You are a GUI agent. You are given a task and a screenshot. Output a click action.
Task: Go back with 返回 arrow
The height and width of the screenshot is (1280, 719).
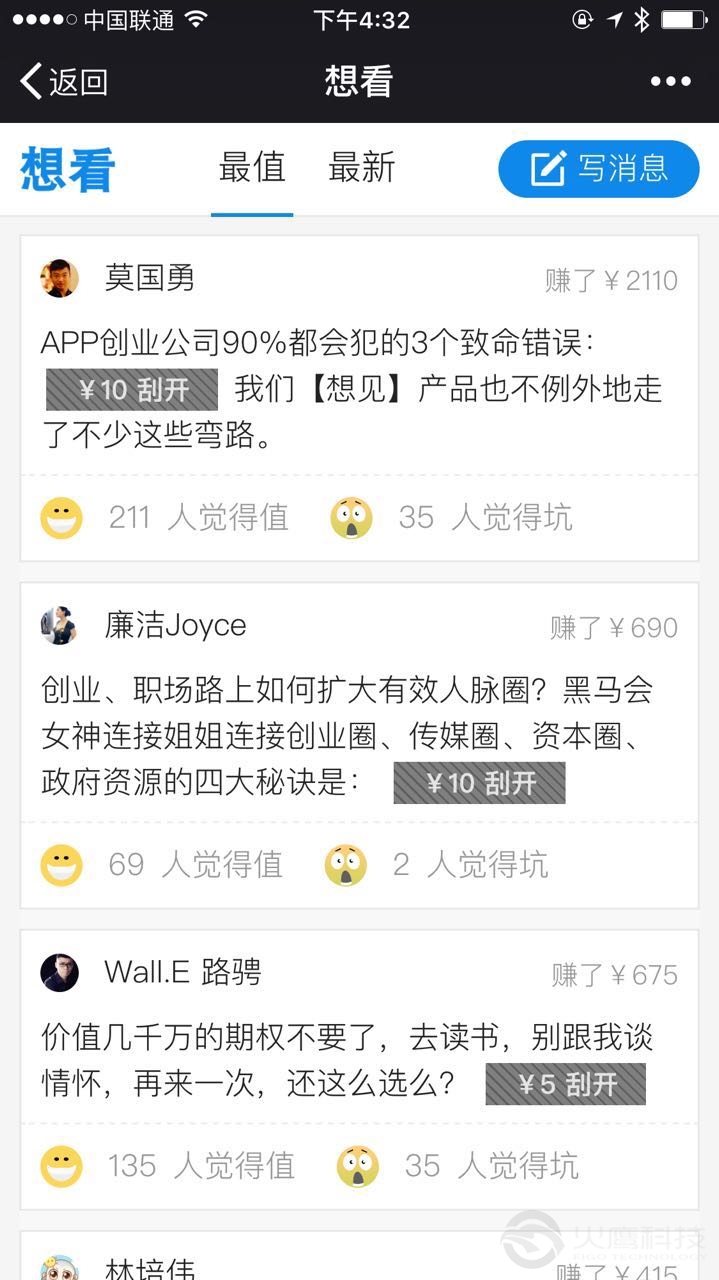[x=64, y=81]
